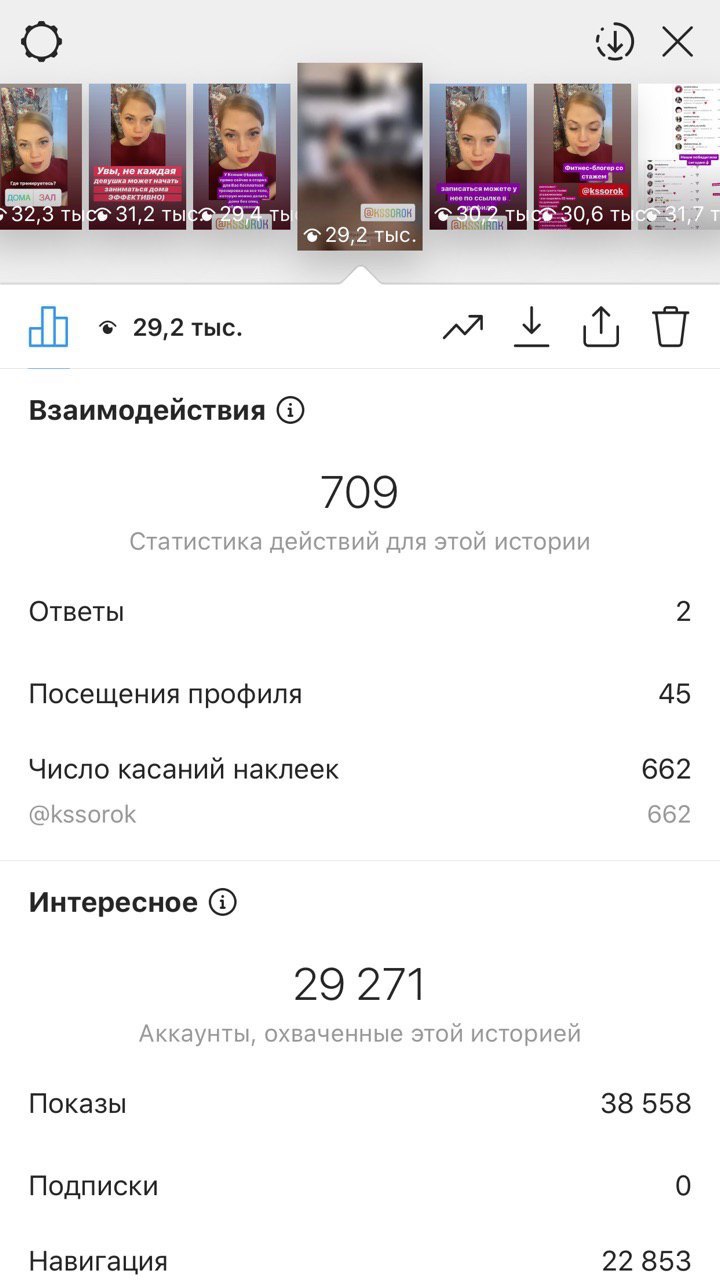Tap the promote trending arrow icon

point(463,327)
